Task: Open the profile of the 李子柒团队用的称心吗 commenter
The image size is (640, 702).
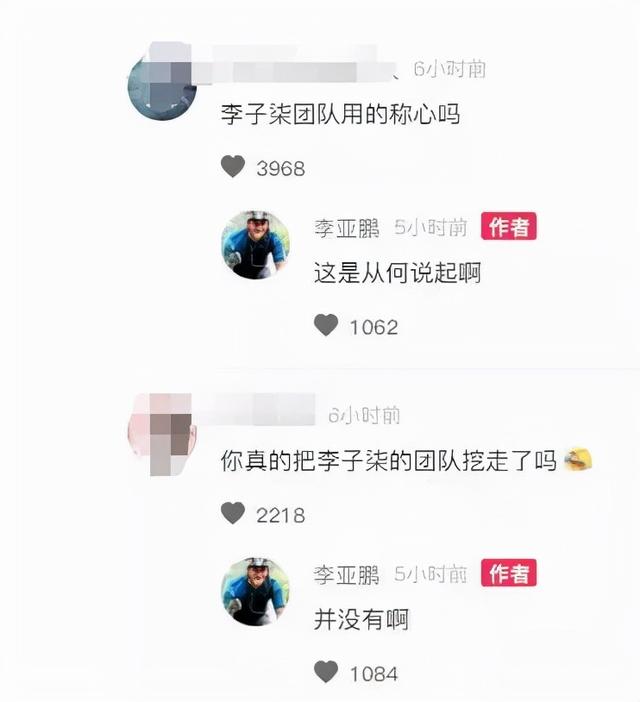Action: pyautogui.click(x=161, y=83)
